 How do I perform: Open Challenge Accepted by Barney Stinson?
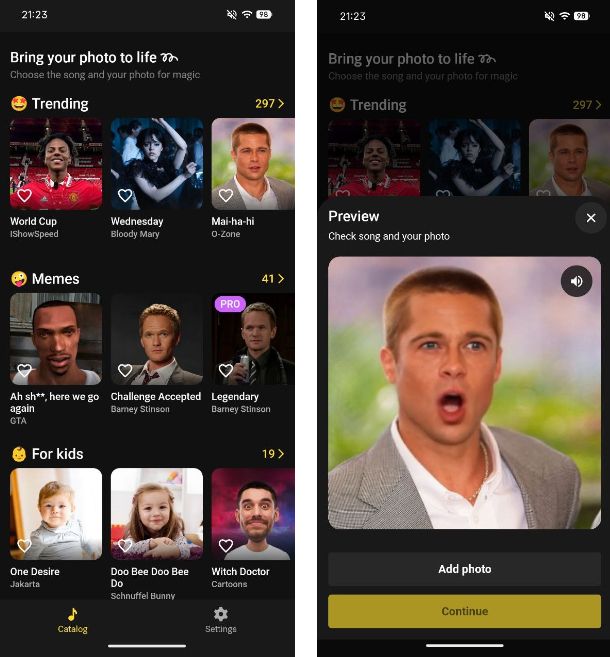[157, 339]
